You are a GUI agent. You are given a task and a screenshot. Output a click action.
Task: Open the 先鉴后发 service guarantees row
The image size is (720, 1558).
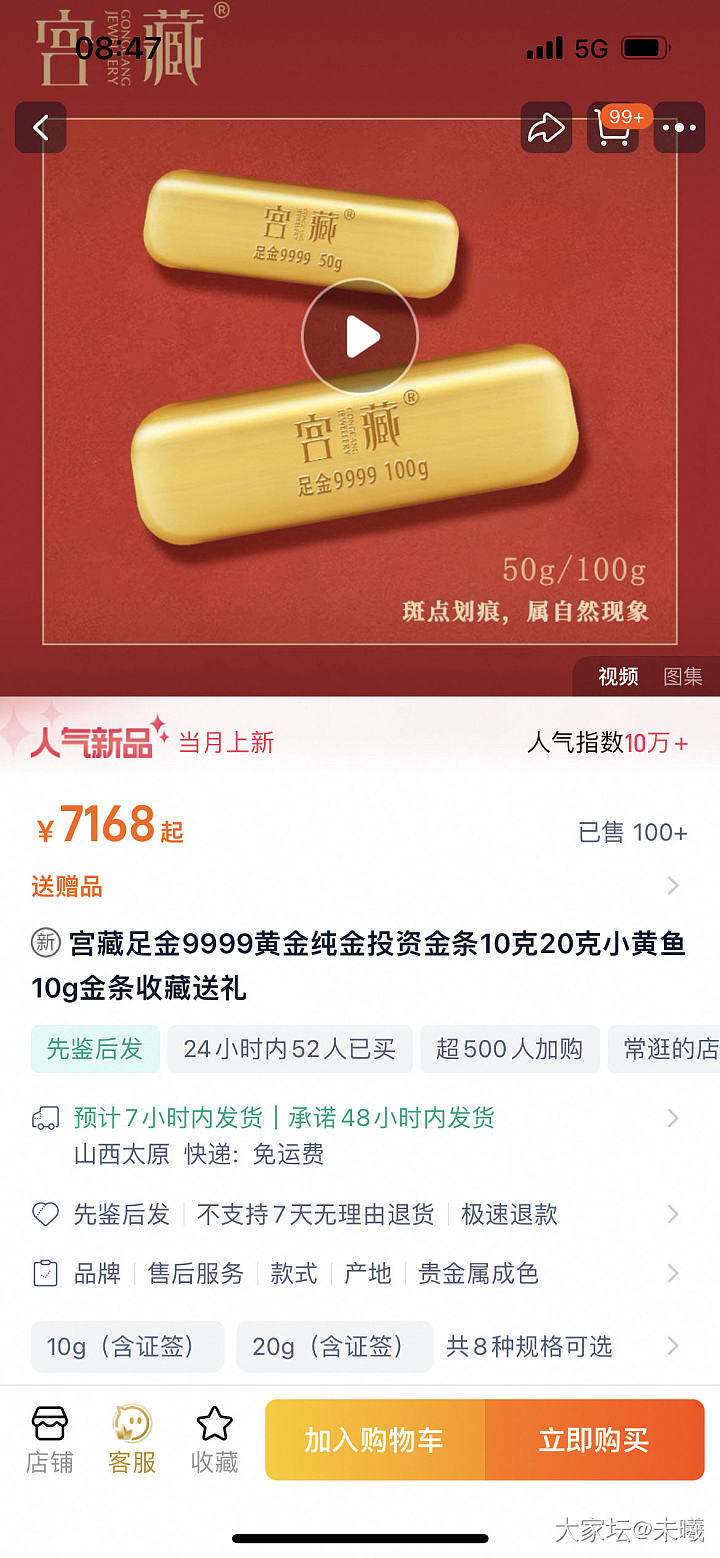pyautogui.click(x=360, y=1214)
